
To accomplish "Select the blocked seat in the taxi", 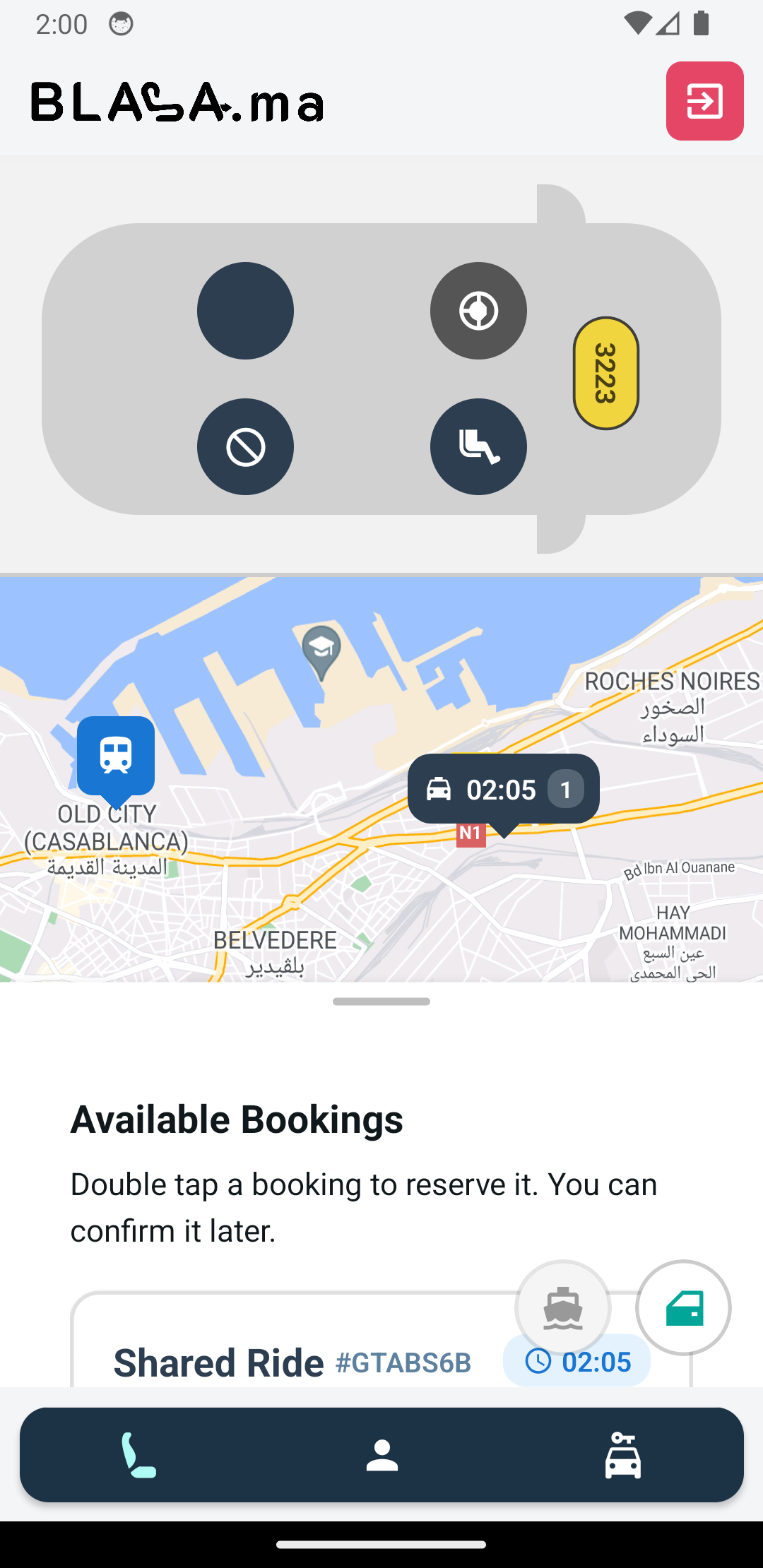I will click(x=245, y=446).
